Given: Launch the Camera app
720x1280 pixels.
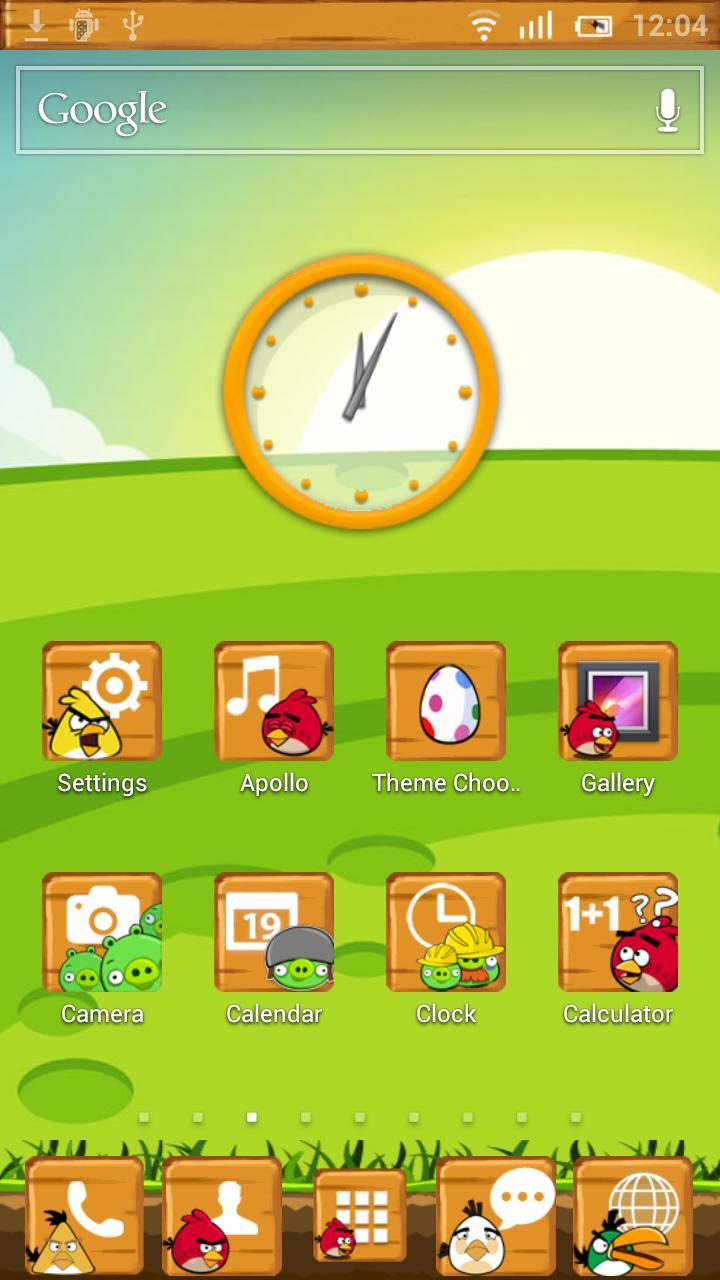Looking at the screenshot, I should pos(102,933).
